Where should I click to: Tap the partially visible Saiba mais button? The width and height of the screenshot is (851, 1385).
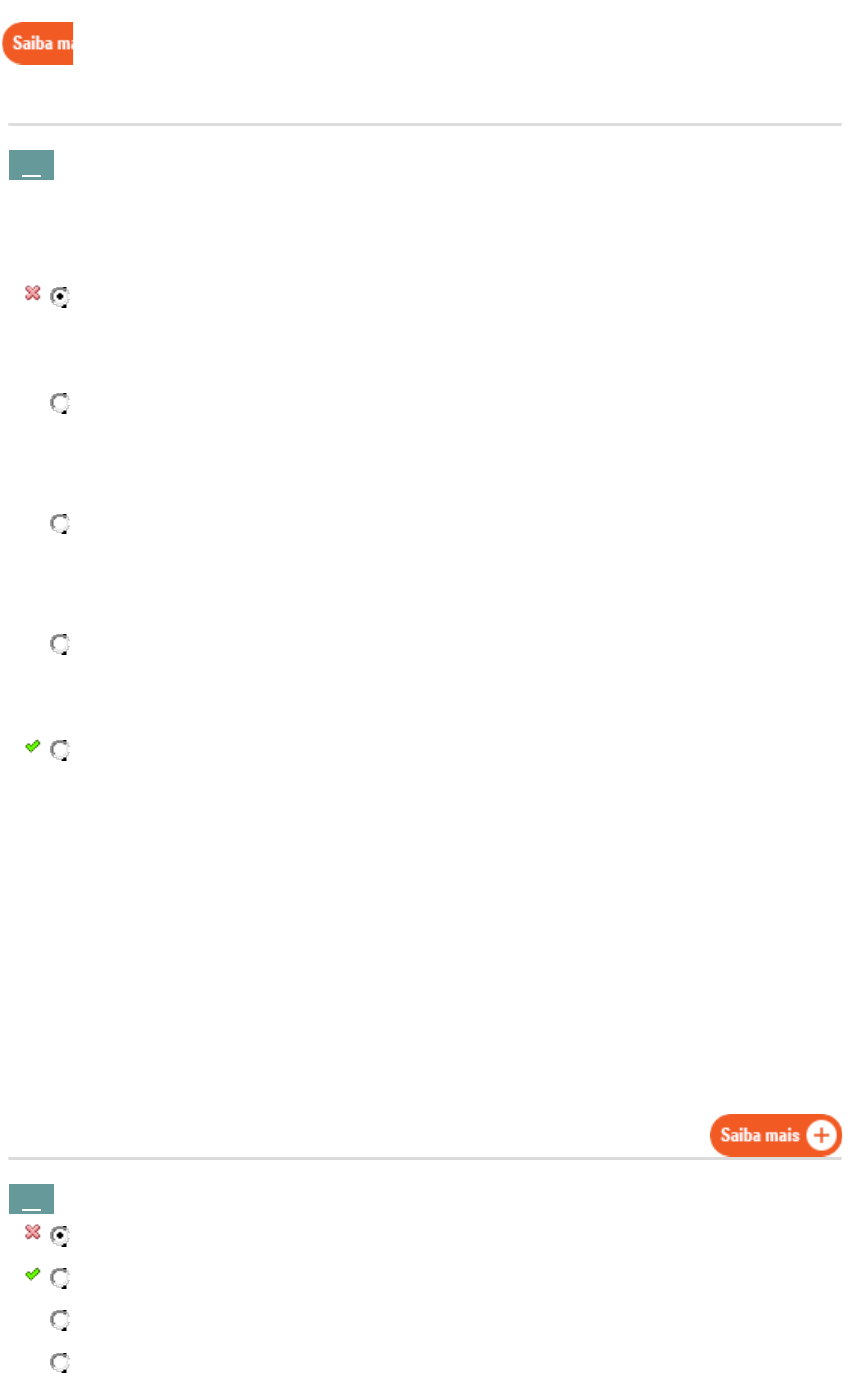[39, 45]
